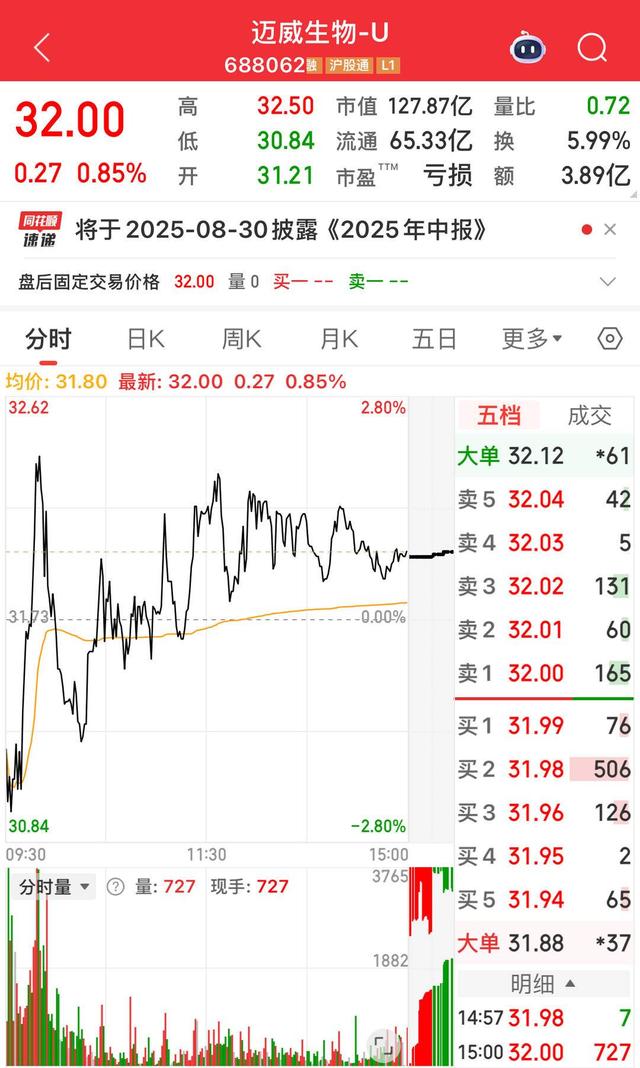Open chart settings hexagon icon
640x1068 pixels.
(610, 339)
